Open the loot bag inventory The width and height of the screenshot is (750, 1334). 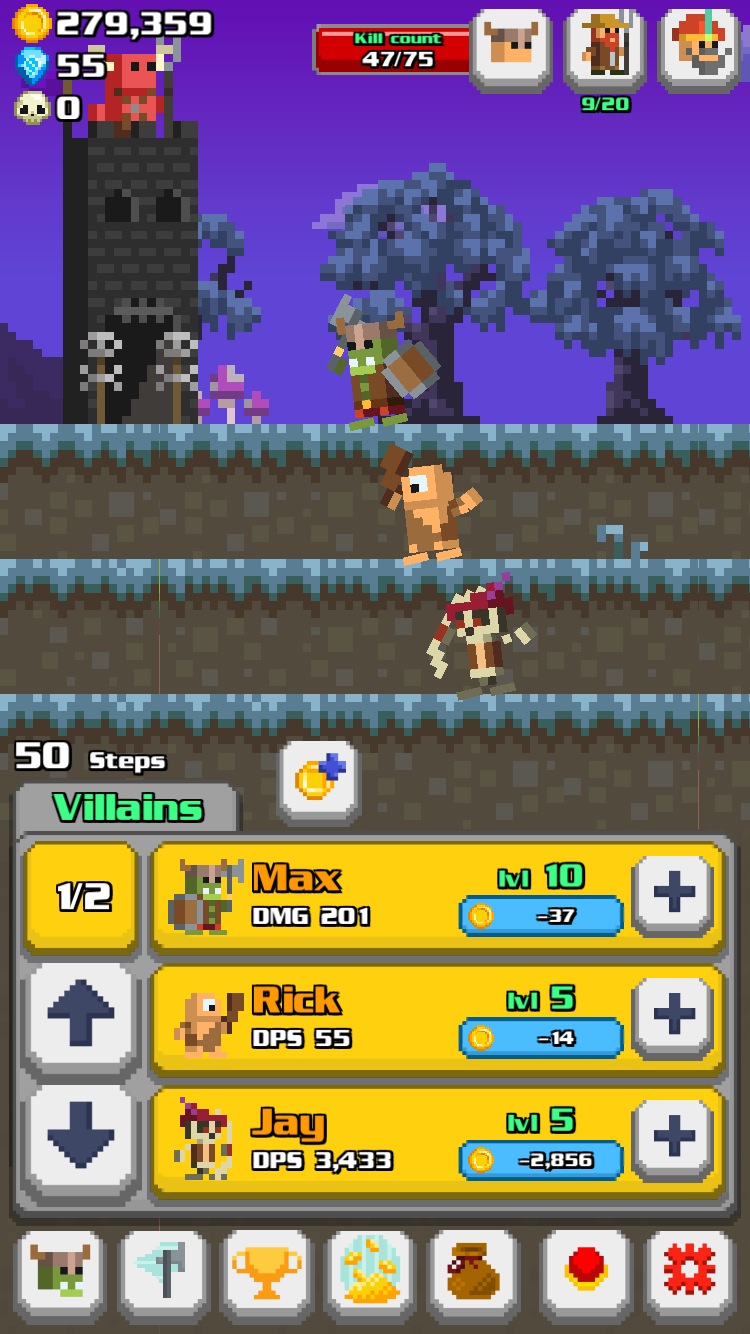[473, 1274]
